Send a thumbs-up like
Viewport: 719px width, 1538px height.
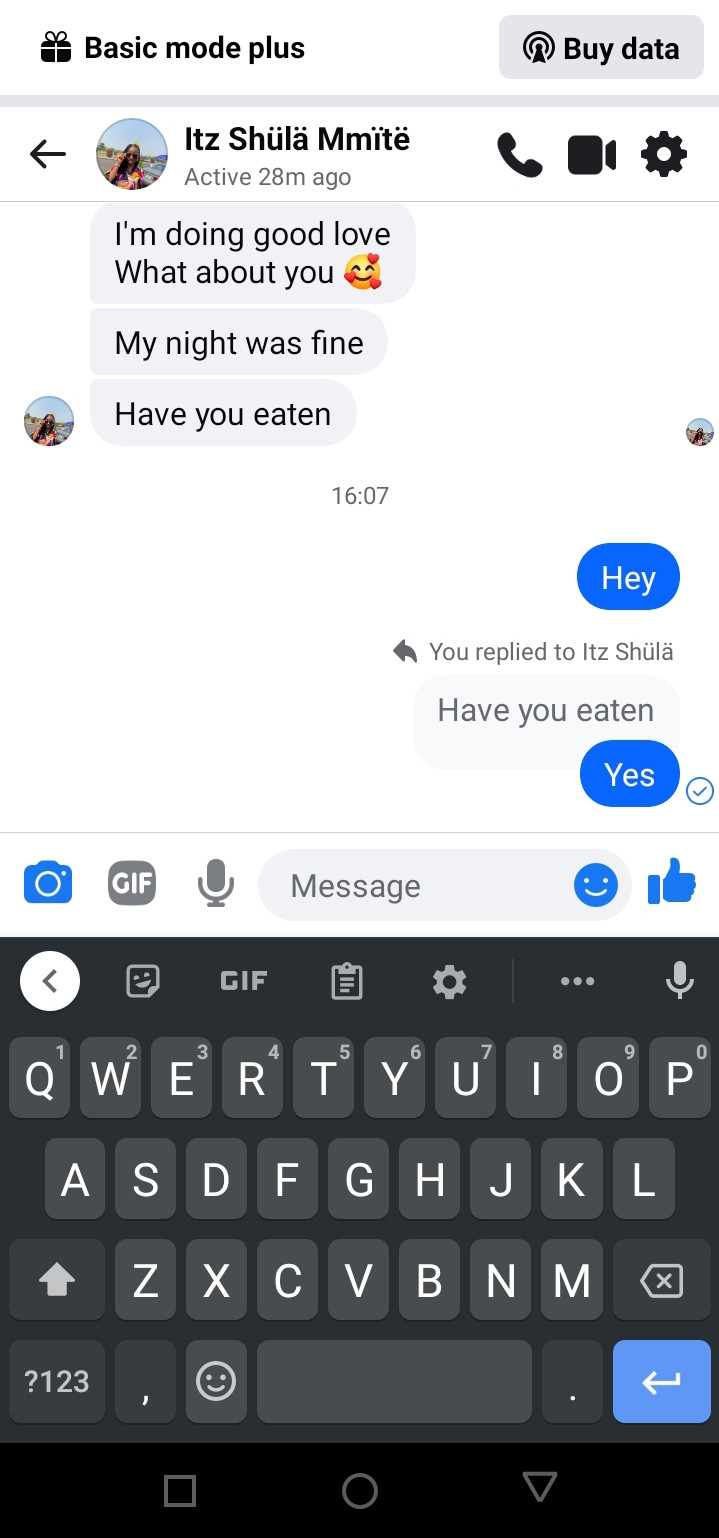(x=672, y=883)
